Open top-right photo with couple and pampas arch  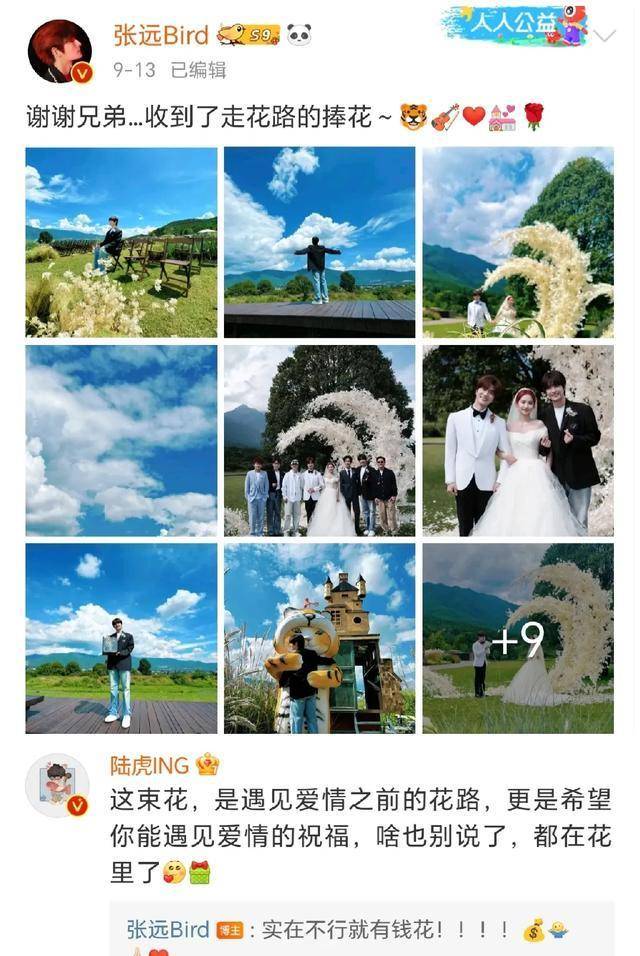[517, 242]
